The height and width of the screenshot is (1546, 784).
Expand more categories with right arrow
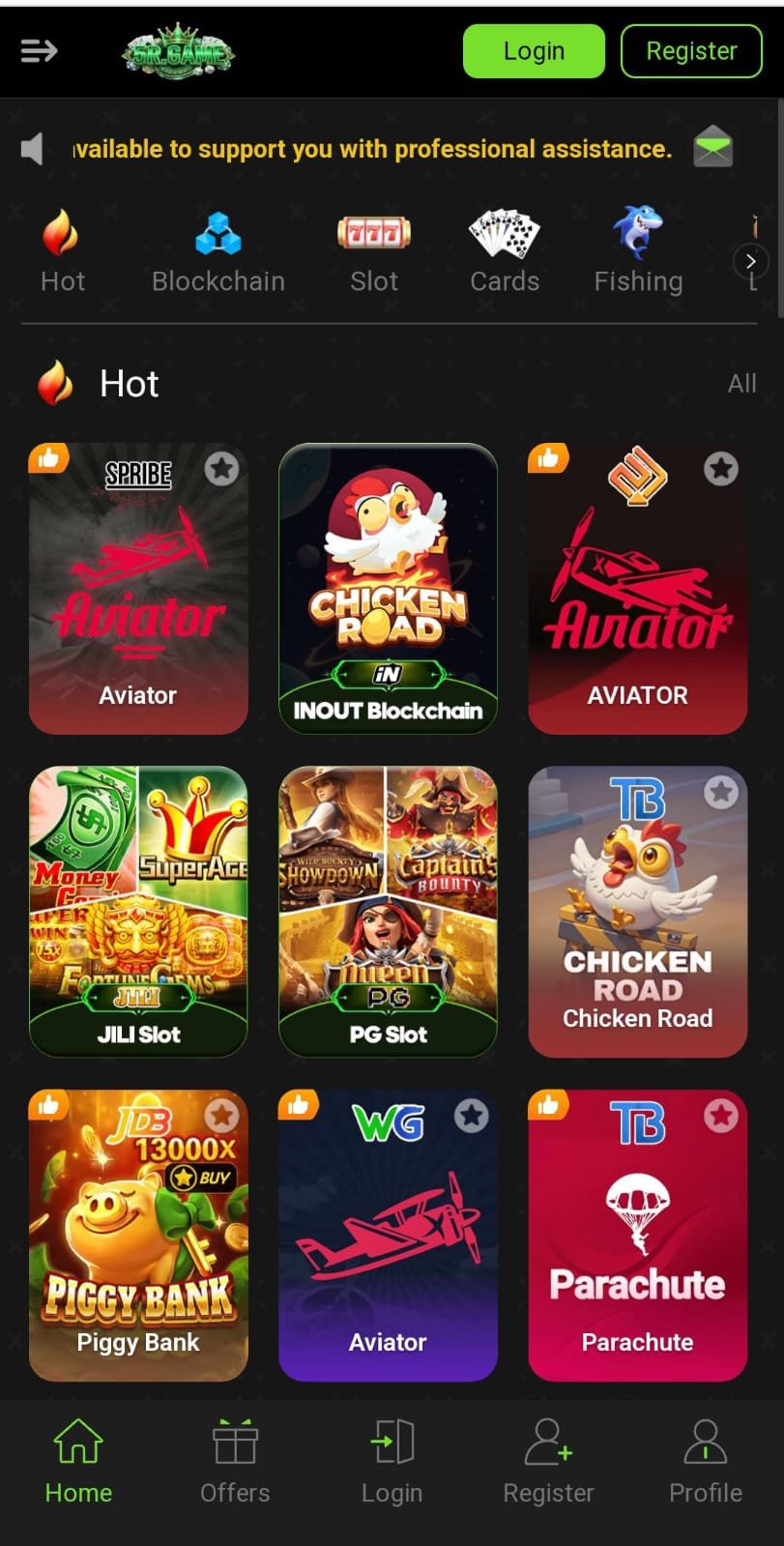click(x=750, y=261)
